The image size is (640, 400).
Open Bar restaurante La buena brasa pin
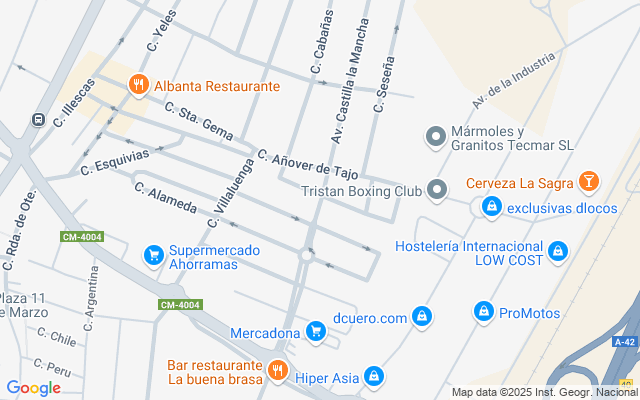(x=278, y=372)
